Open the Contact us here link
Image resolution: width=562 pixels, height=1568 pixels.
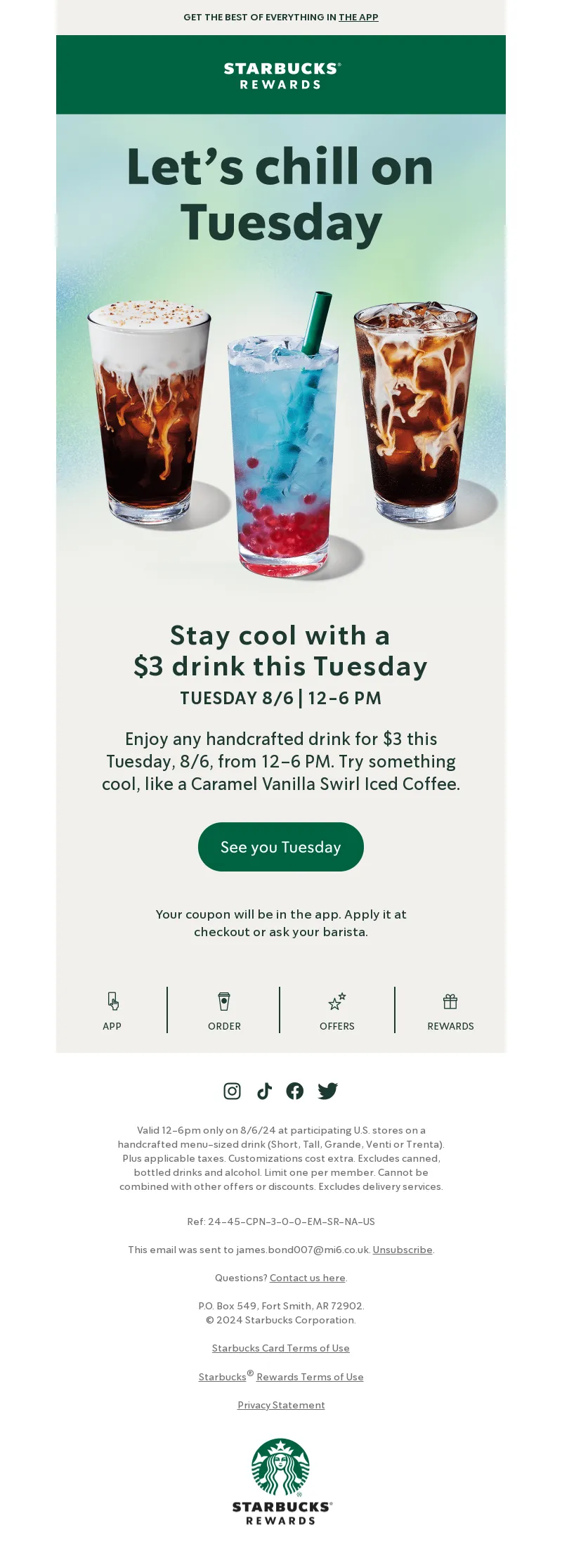point(308,1278)
